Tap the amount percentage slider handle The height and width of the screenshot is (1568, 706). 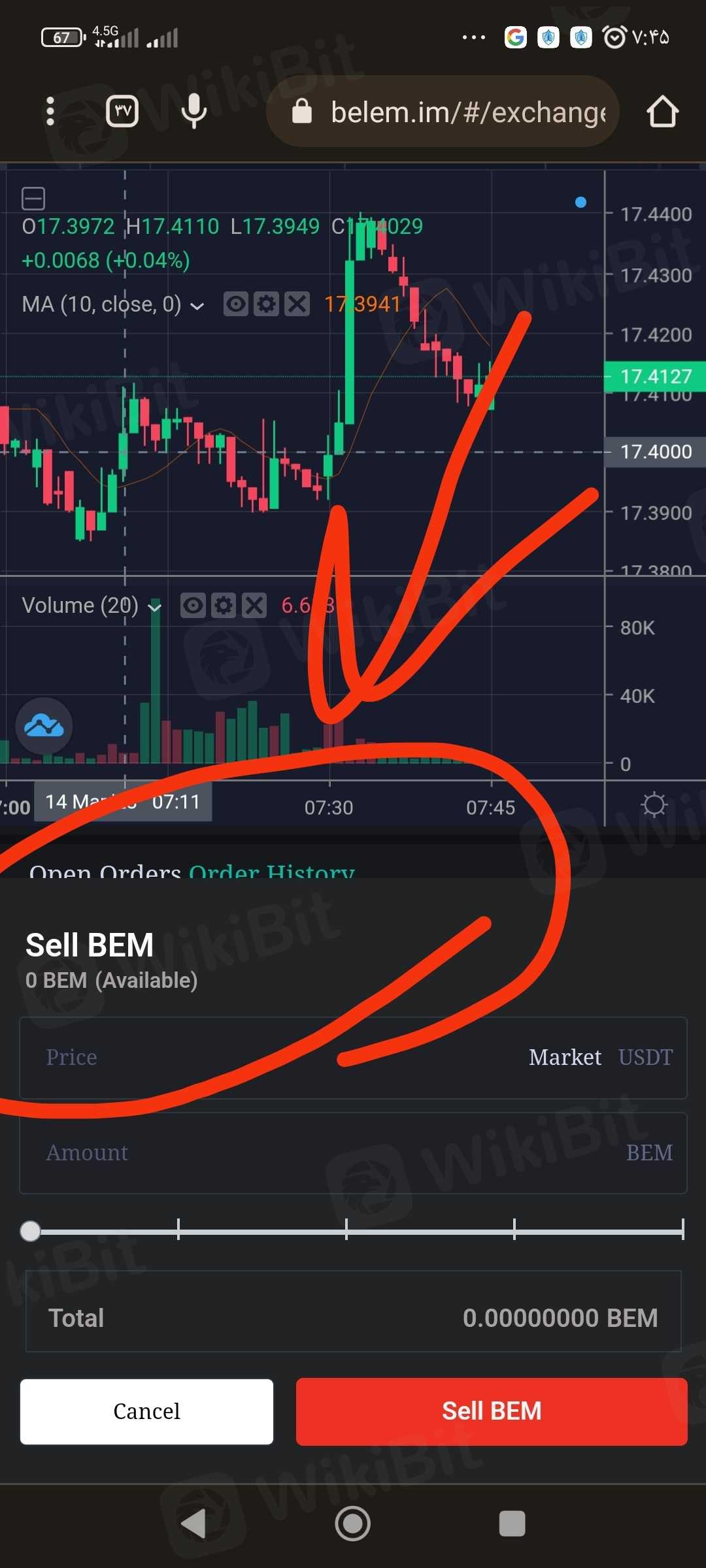click(x=30, y=1231)
